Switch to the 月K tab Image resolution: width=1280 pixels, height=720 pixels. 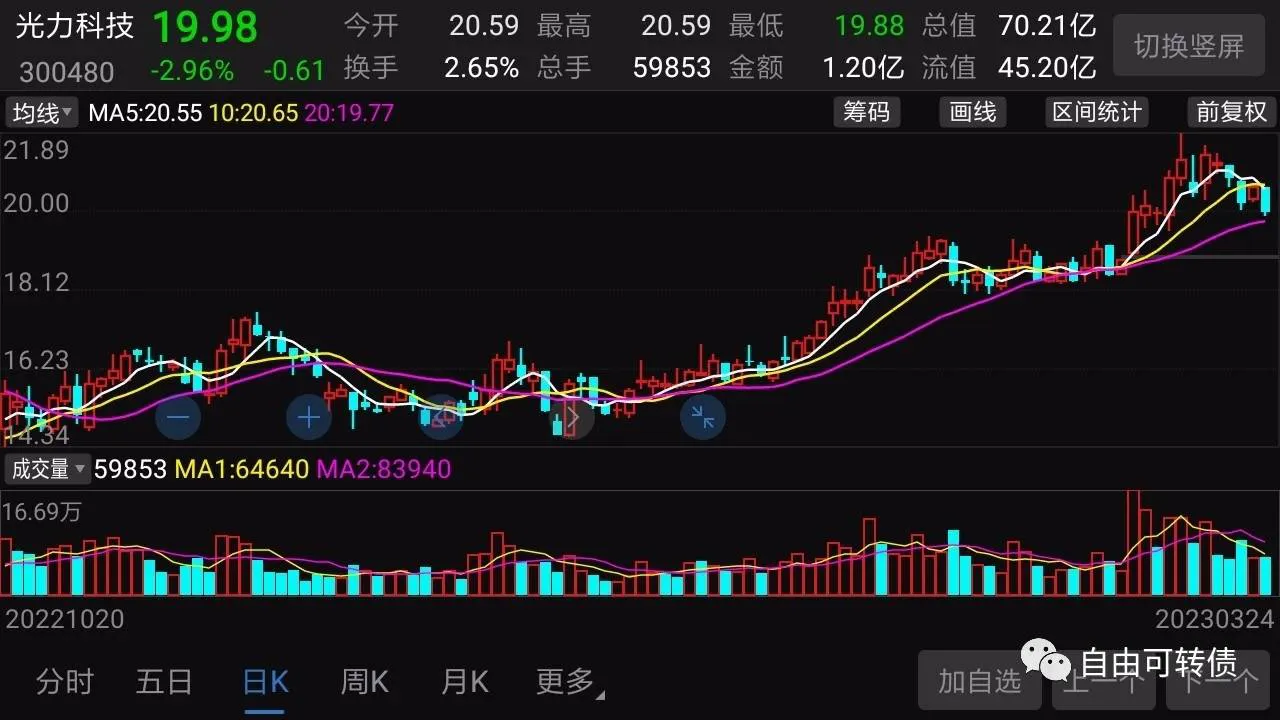click(x=464, y=682)
